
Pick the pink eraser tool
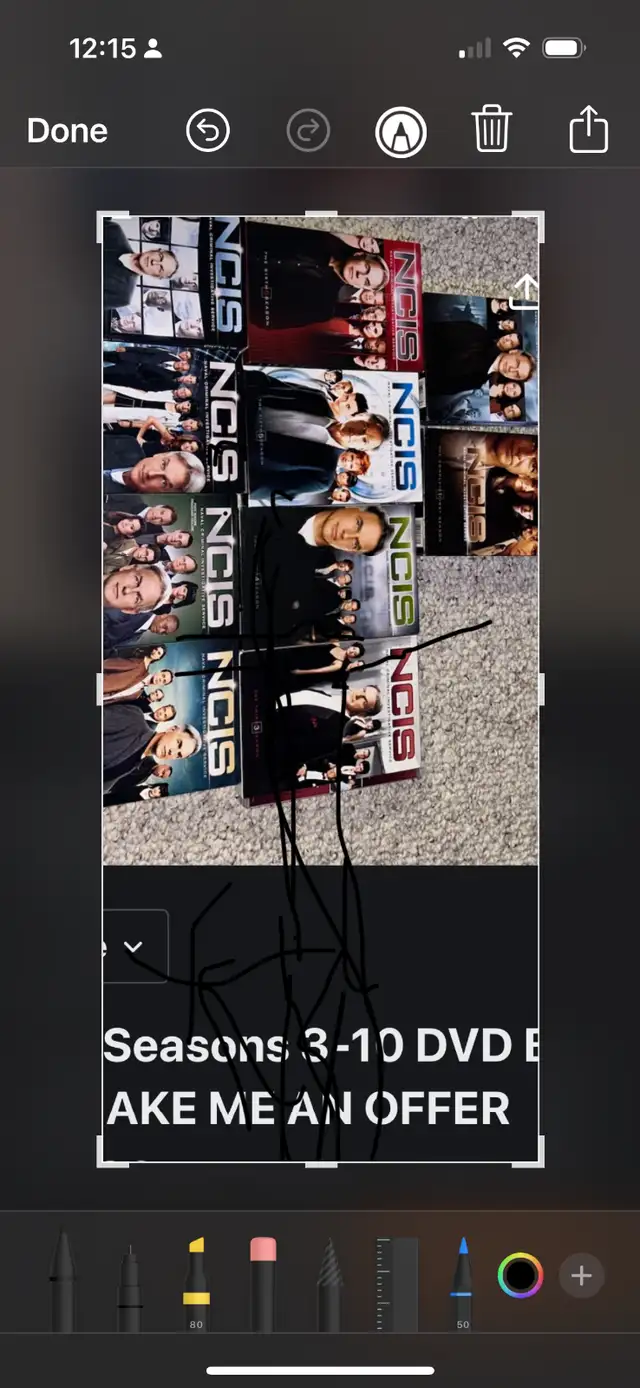(x=263, y=1284)
